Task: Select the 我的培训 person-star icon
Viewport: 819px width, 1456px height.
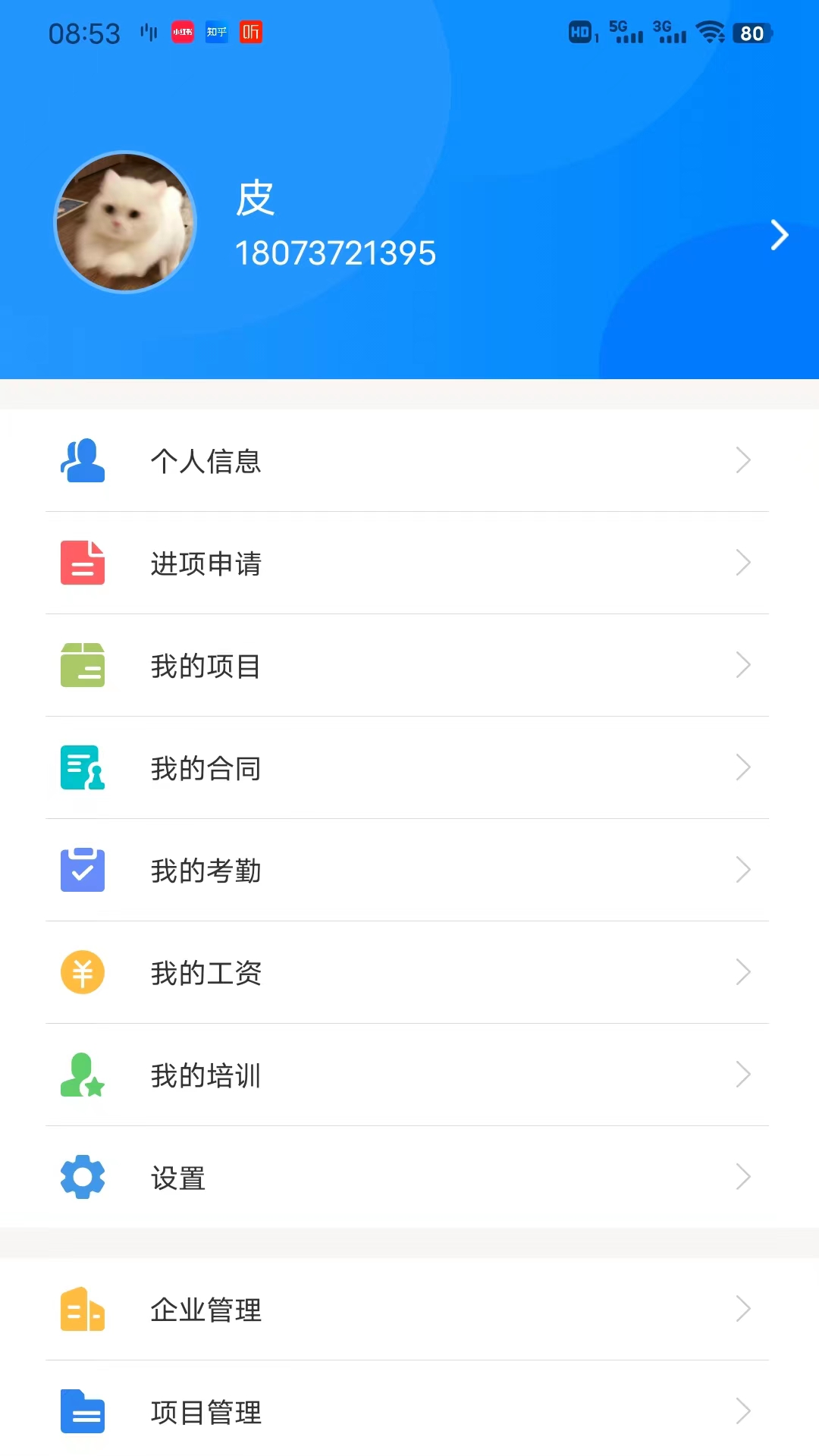Action: 82,1075
